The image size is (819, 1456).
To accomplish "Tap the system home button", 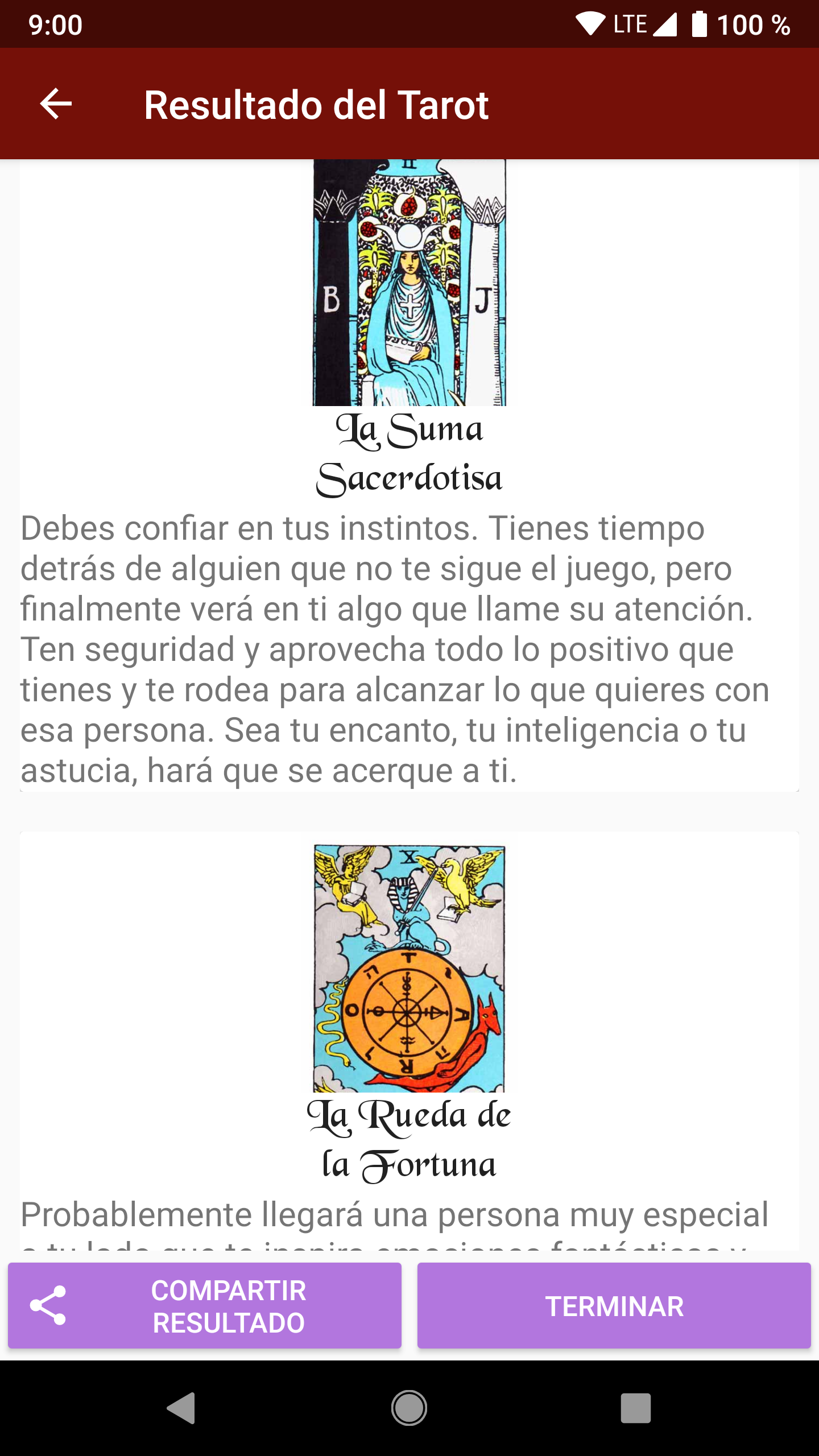I will pos(409,1408).
